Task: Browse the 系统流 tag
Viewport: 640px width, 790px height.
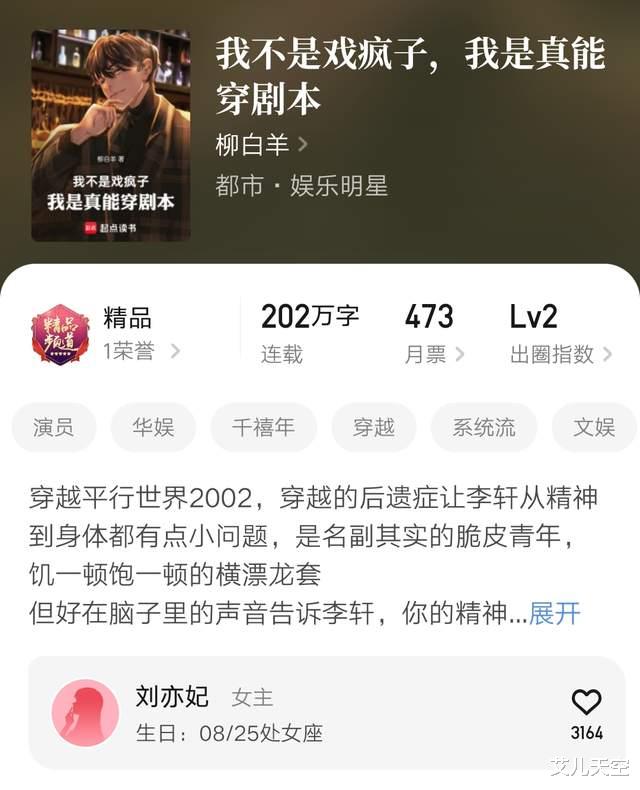Action: coord(483,428)
